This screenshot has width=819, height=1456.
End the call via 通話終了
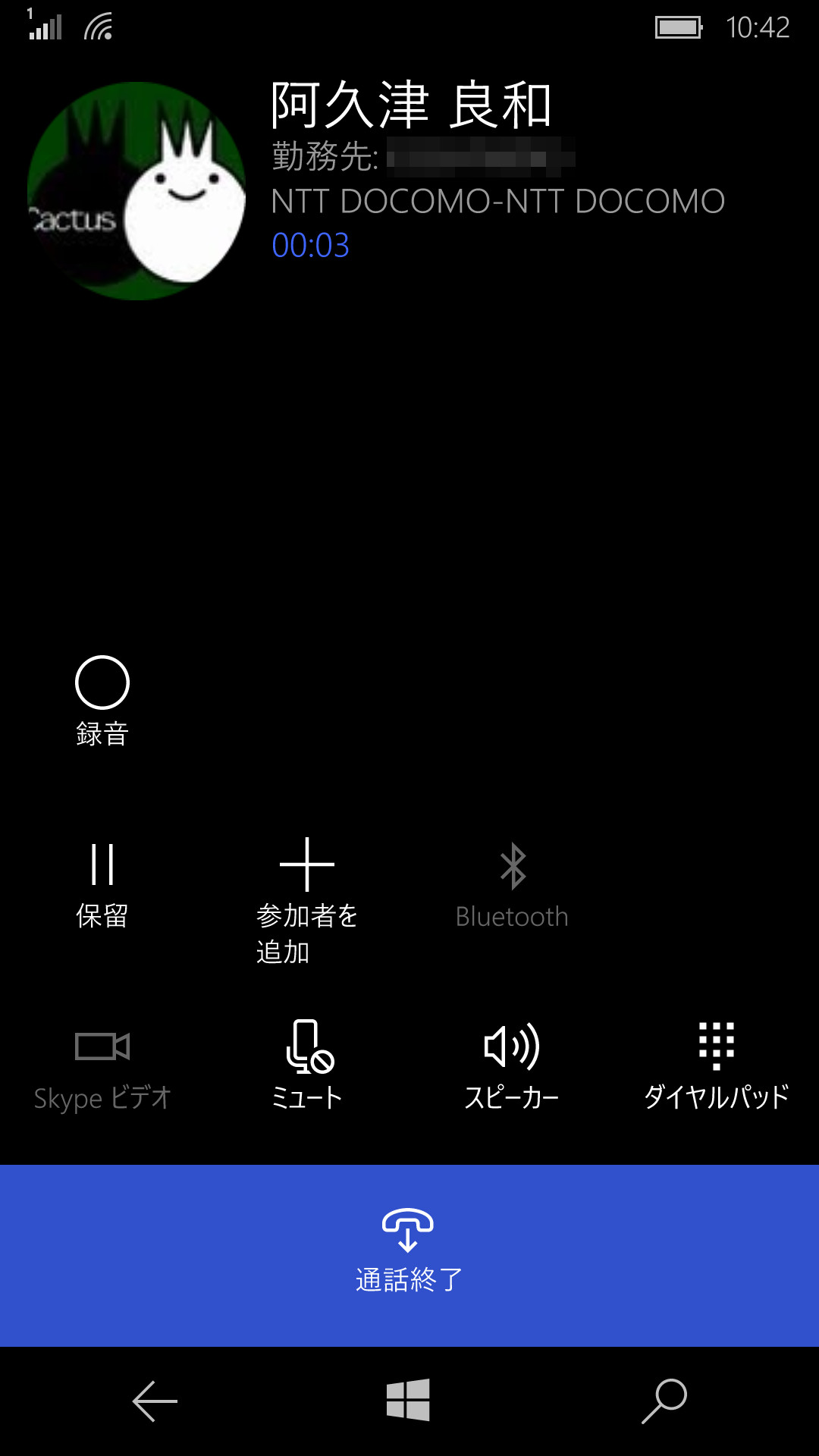[x=409, y=1255]
